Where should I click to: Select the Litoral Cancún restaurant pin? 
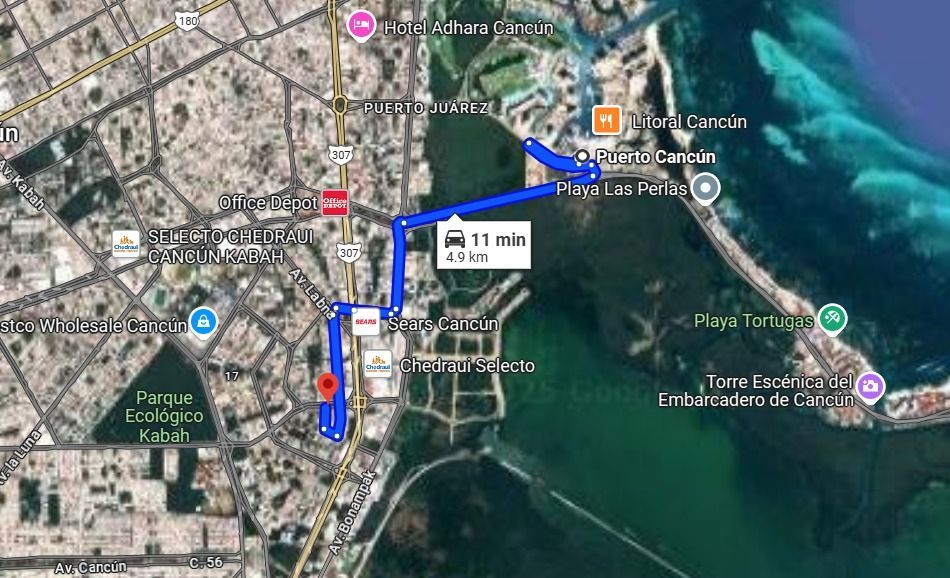(606, 120)
